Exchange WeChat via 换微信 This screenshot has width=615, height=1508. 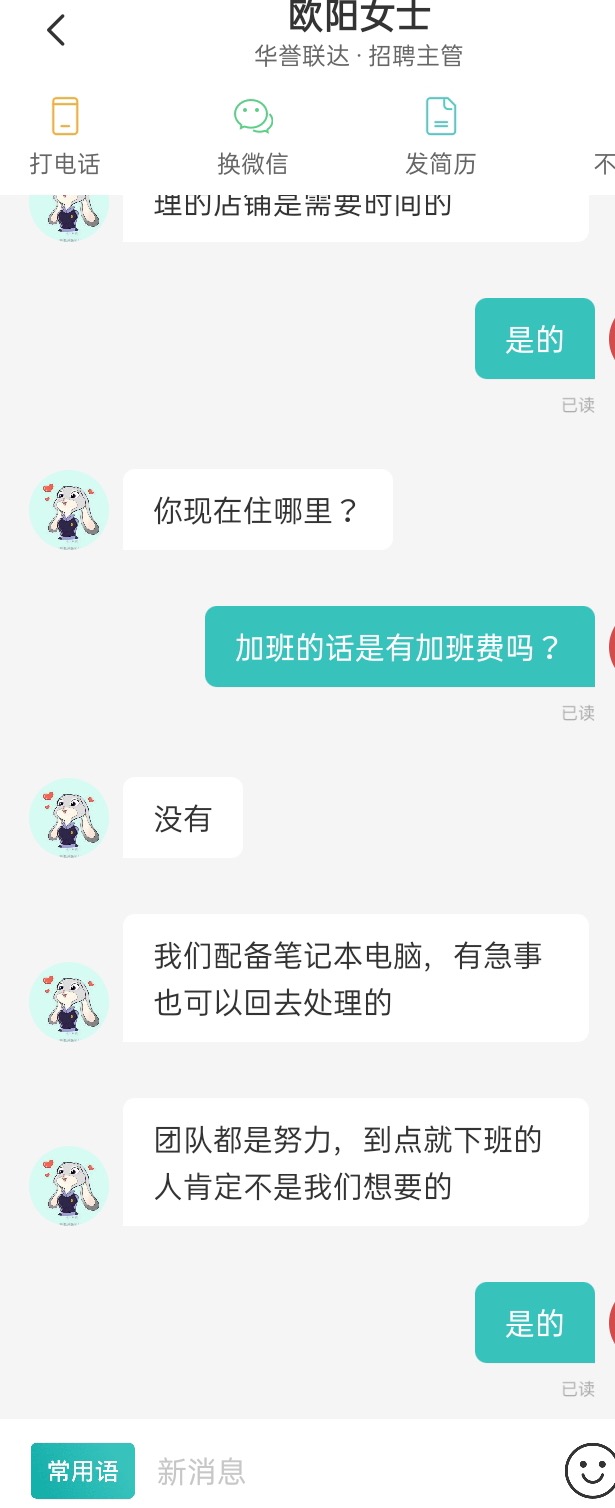click(x=252, y=136)
